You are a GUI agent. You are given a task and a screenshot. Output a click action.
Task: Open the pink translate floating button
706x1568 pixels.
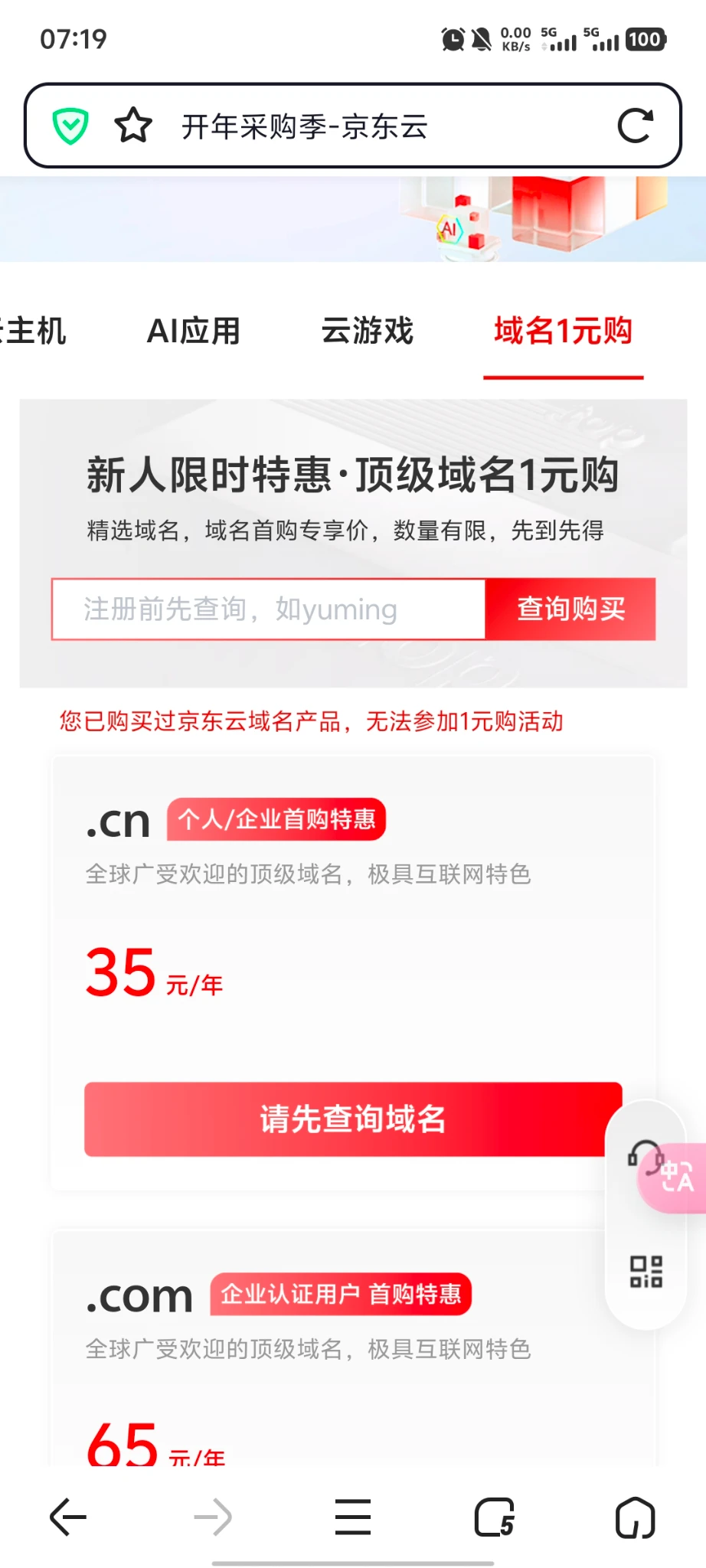[x=678, y=1178]
